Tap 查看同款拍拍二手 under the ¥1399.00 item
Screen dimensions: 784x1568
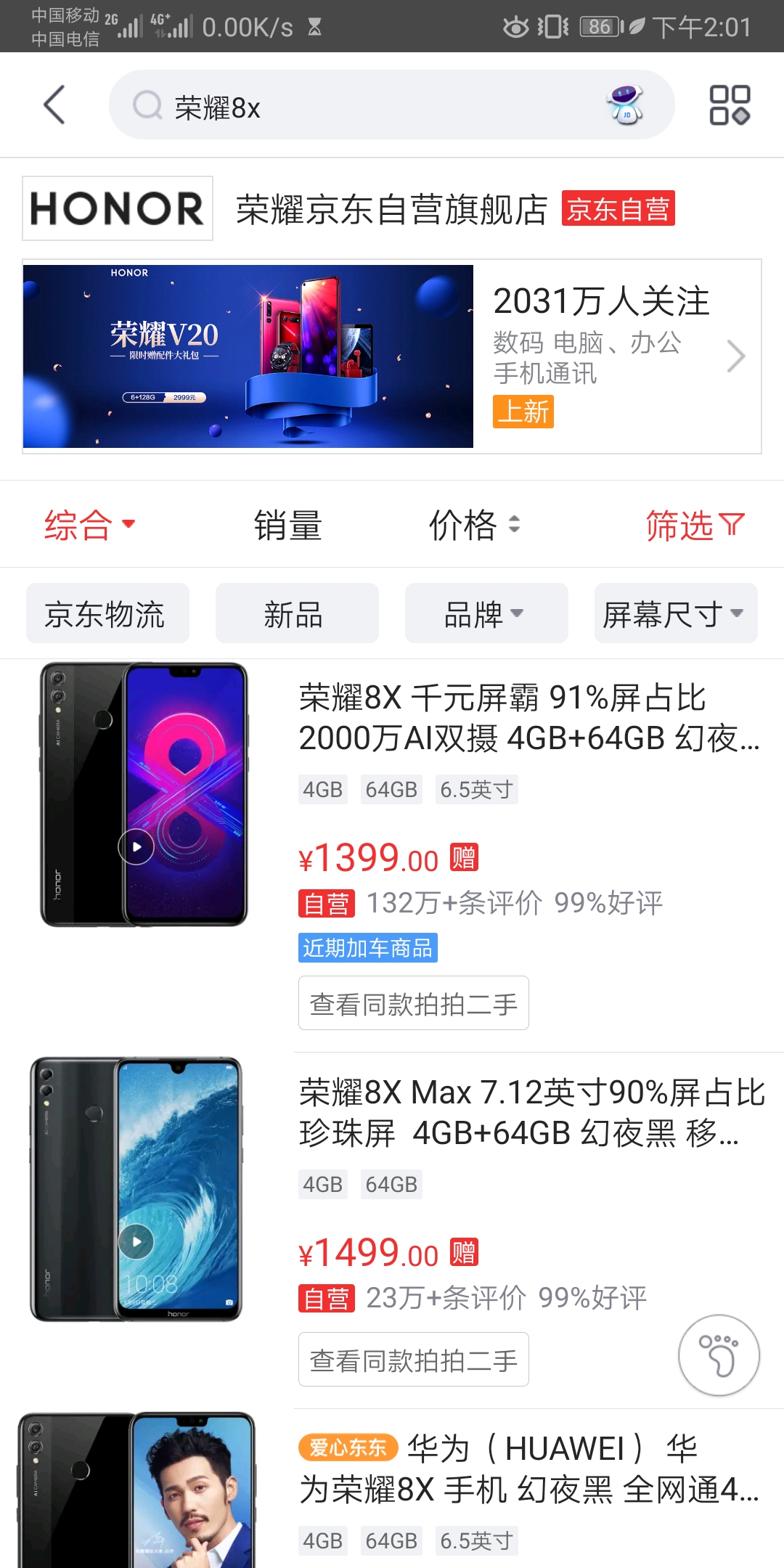click(x=413, y=1003)
